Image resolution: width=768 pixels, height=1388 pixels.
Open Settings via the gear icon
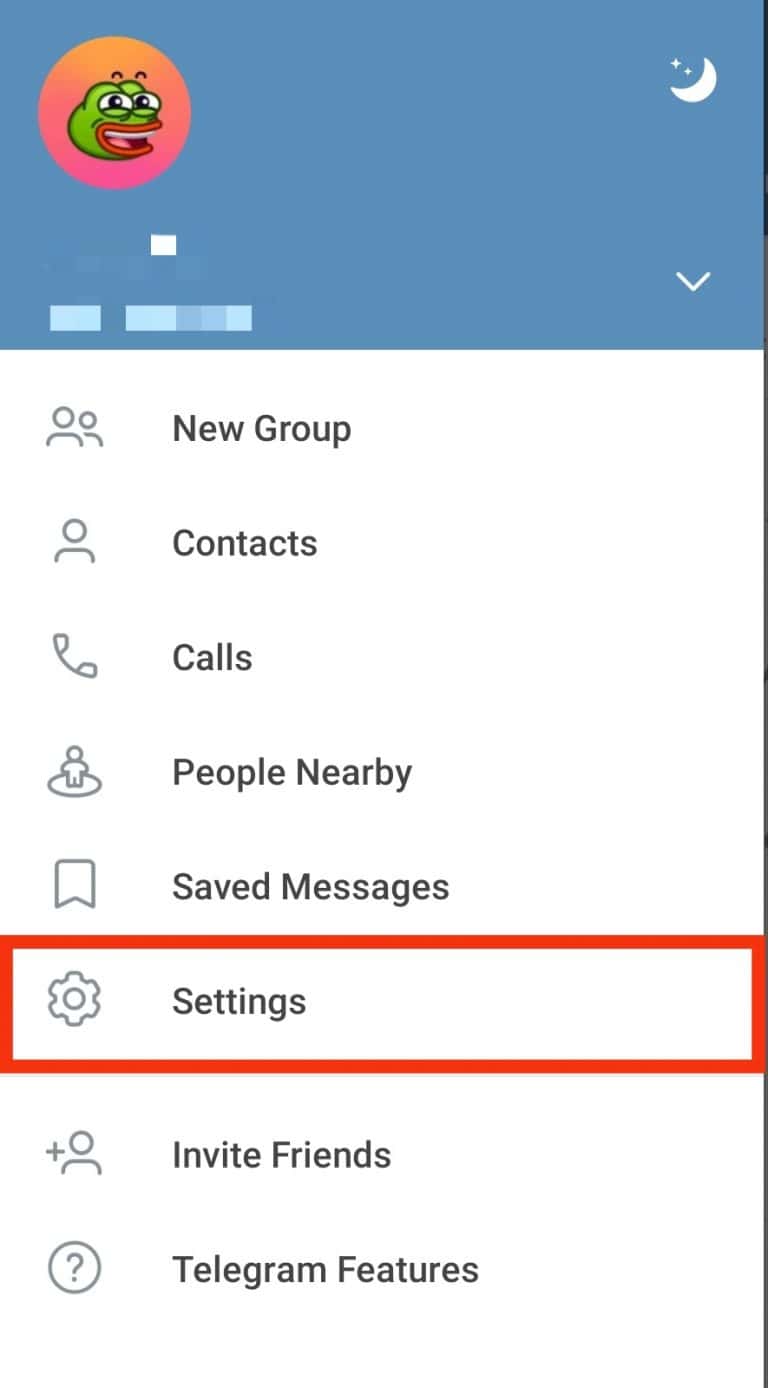click(73, 1001)
